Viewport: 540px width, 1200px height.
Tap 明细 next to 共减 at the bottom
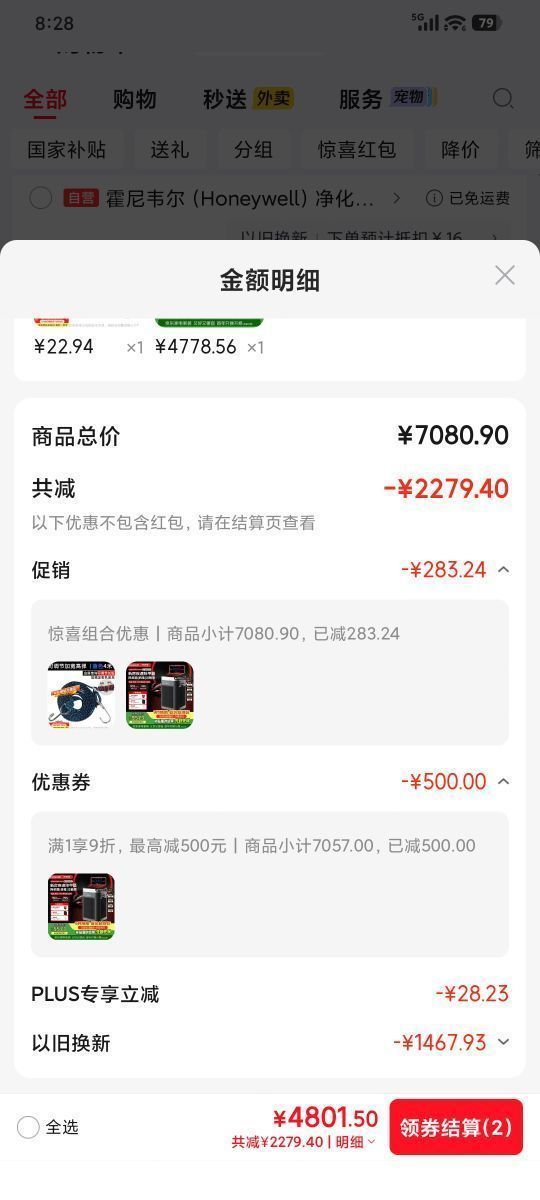pos(355,1142)
